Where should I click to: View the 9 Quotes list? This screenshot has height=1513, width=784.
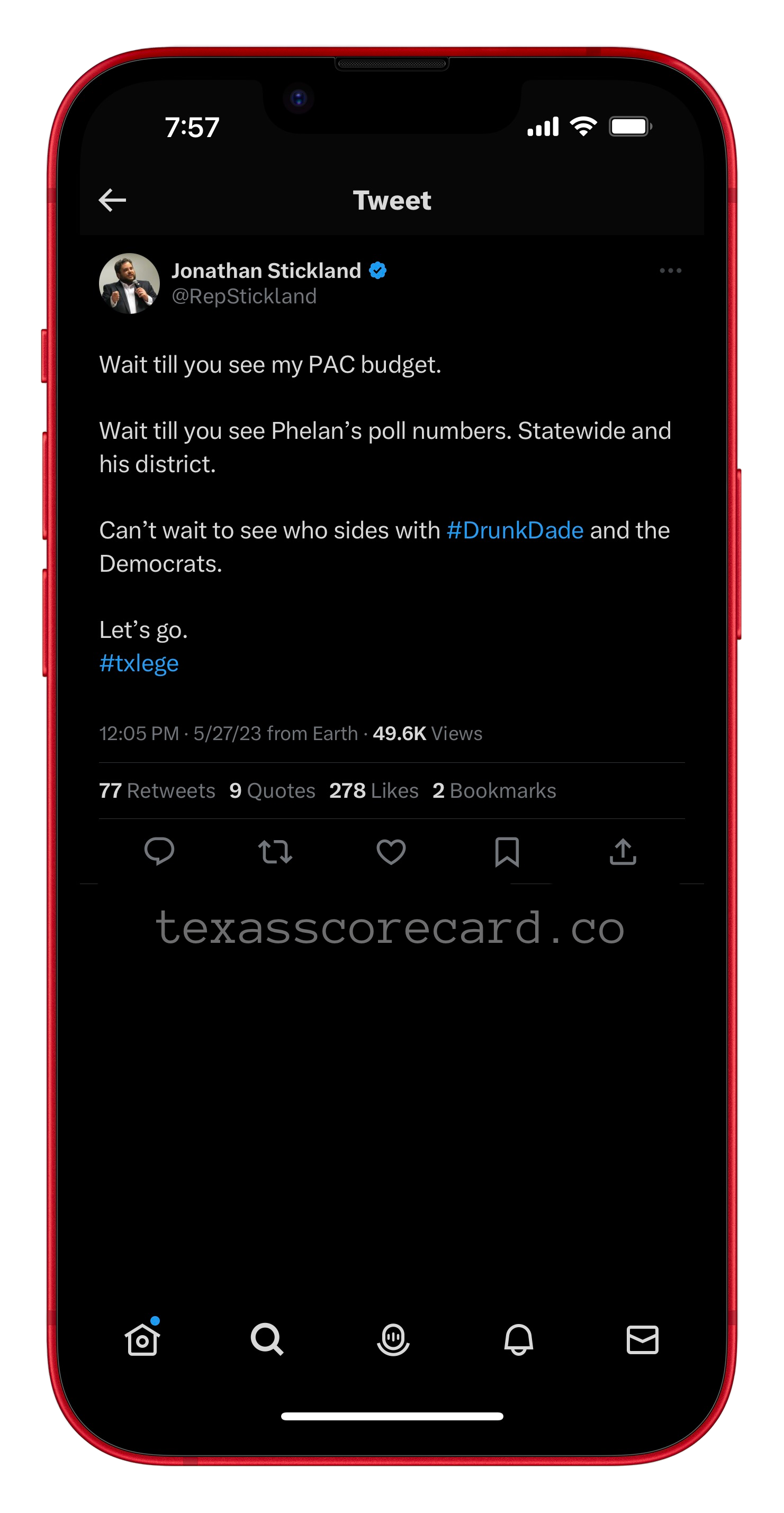pos(273,790)
